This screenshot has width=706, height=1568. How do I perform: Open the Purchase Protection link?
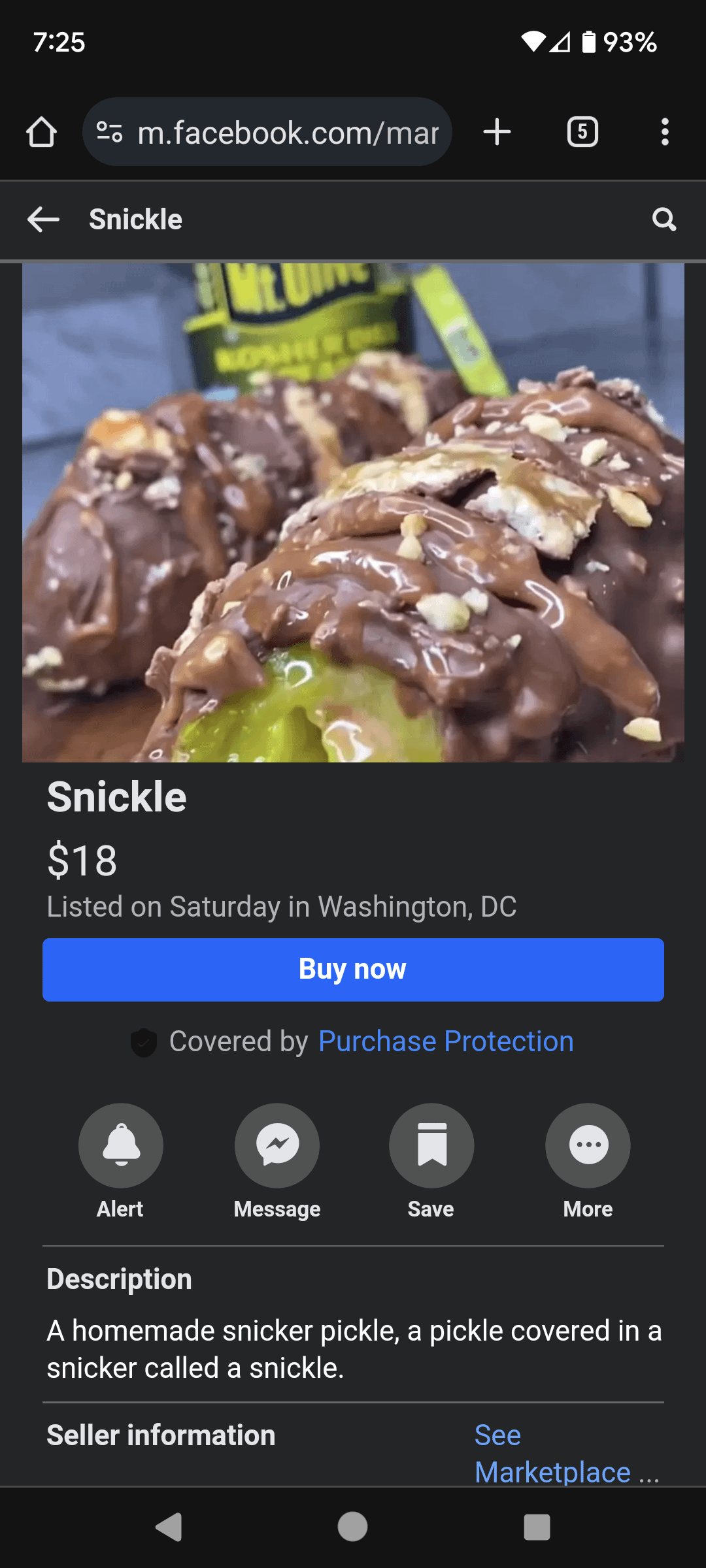coord(445,1041)
